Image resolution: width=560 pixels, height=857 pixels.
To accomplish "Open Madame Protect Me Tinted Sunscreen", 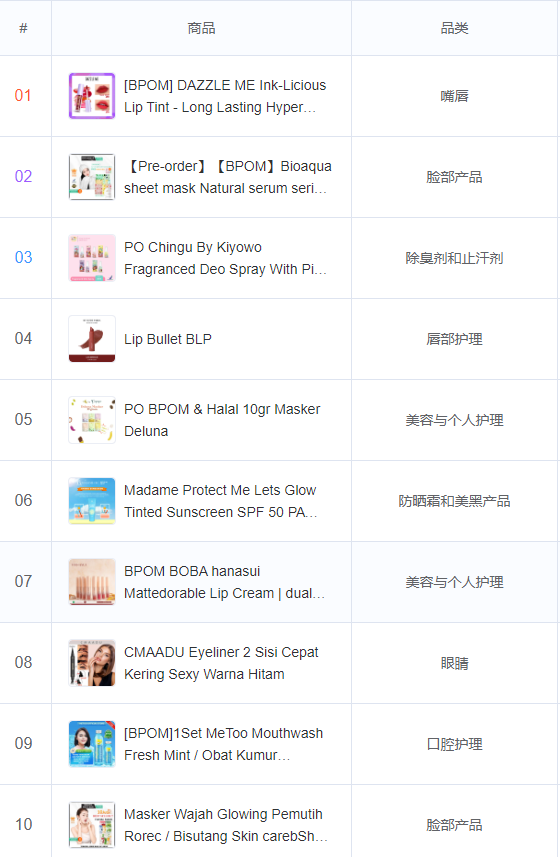I will 221,501.
